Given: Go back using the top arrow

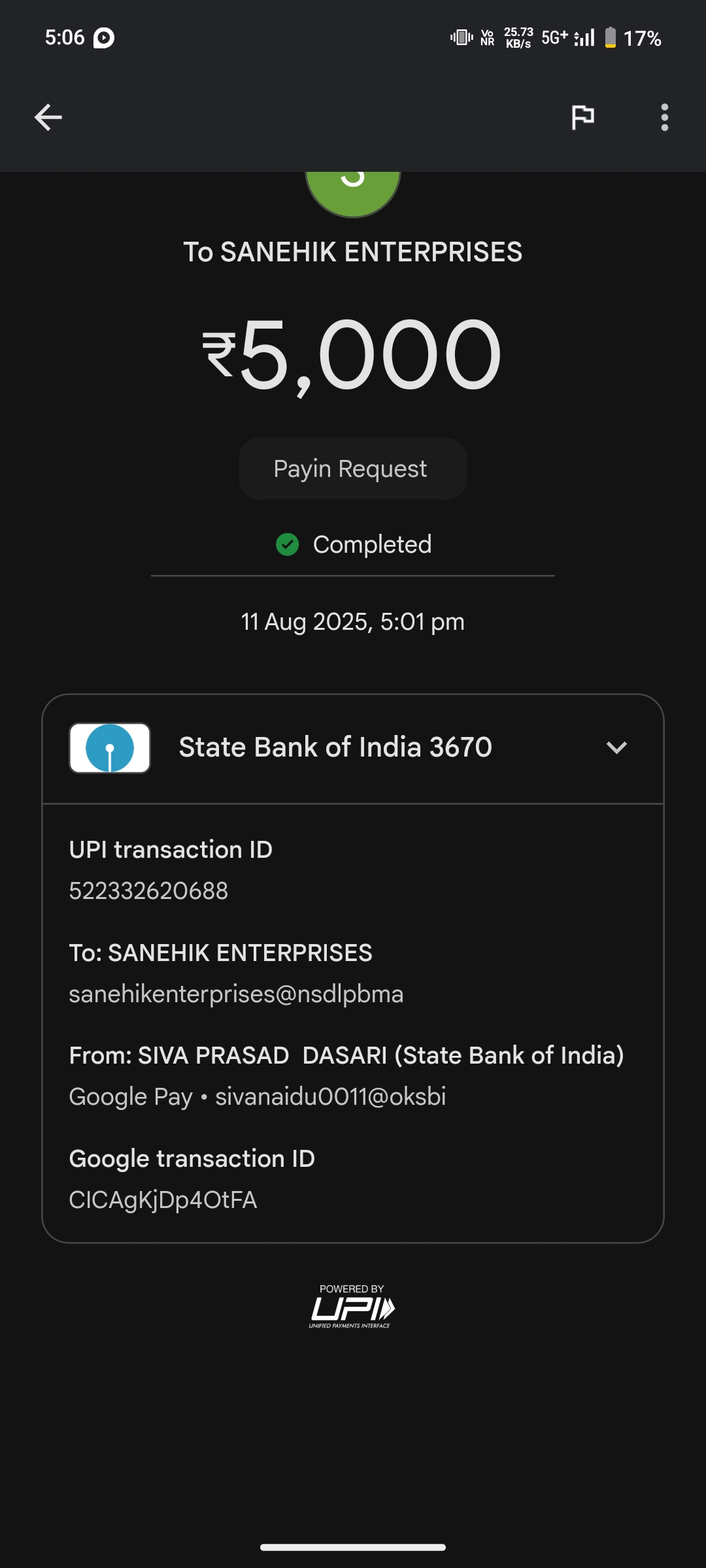Looking at the screenshot, I should pos(48,118).
